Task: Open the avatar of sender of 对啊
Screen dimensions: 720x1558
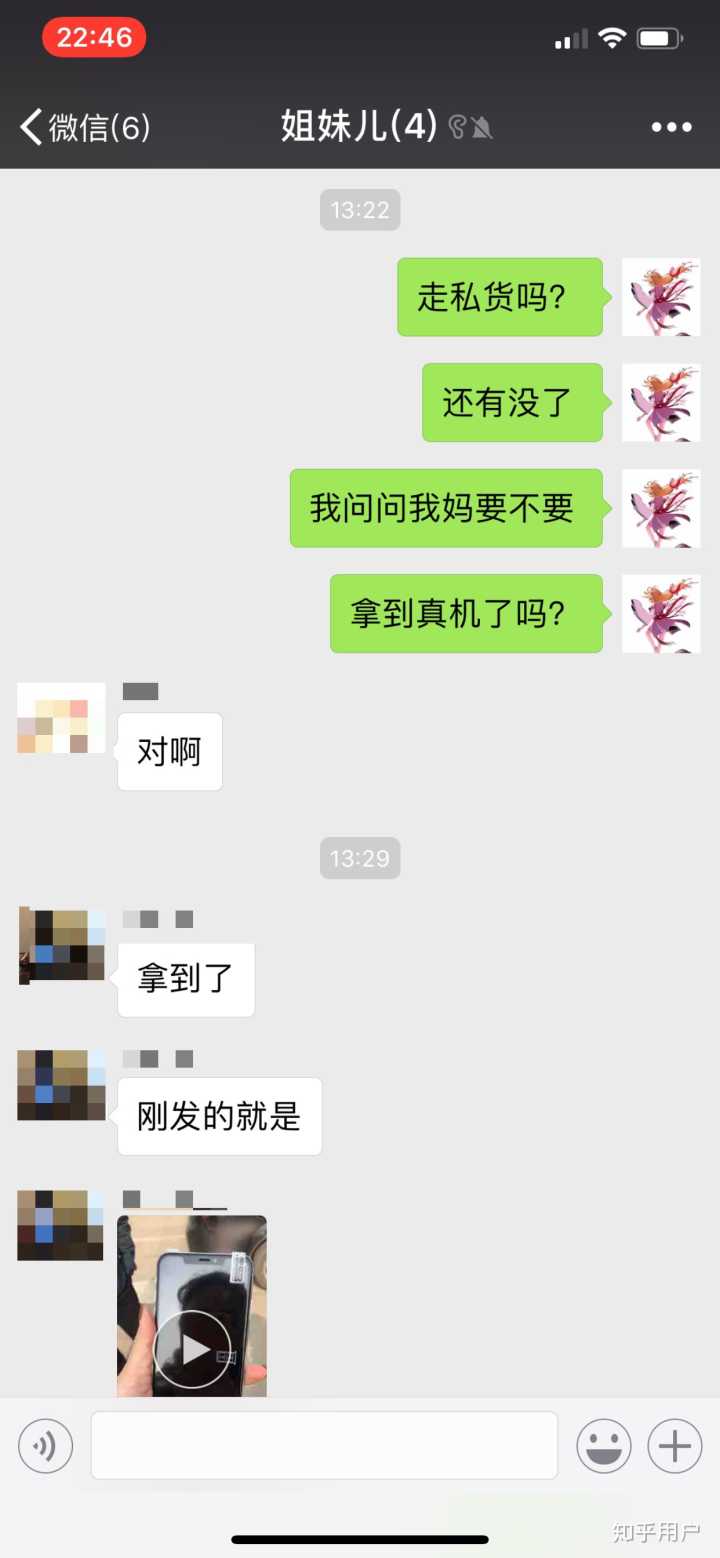Action: pyautogui.click(x=61, y=718)
